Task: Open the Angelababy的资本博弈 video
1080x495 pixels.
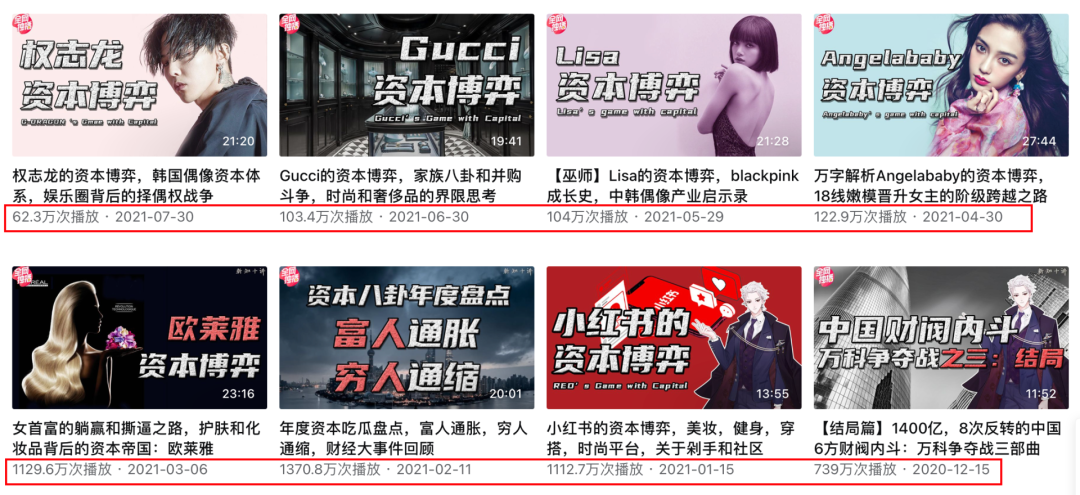Action: point(941,85)
